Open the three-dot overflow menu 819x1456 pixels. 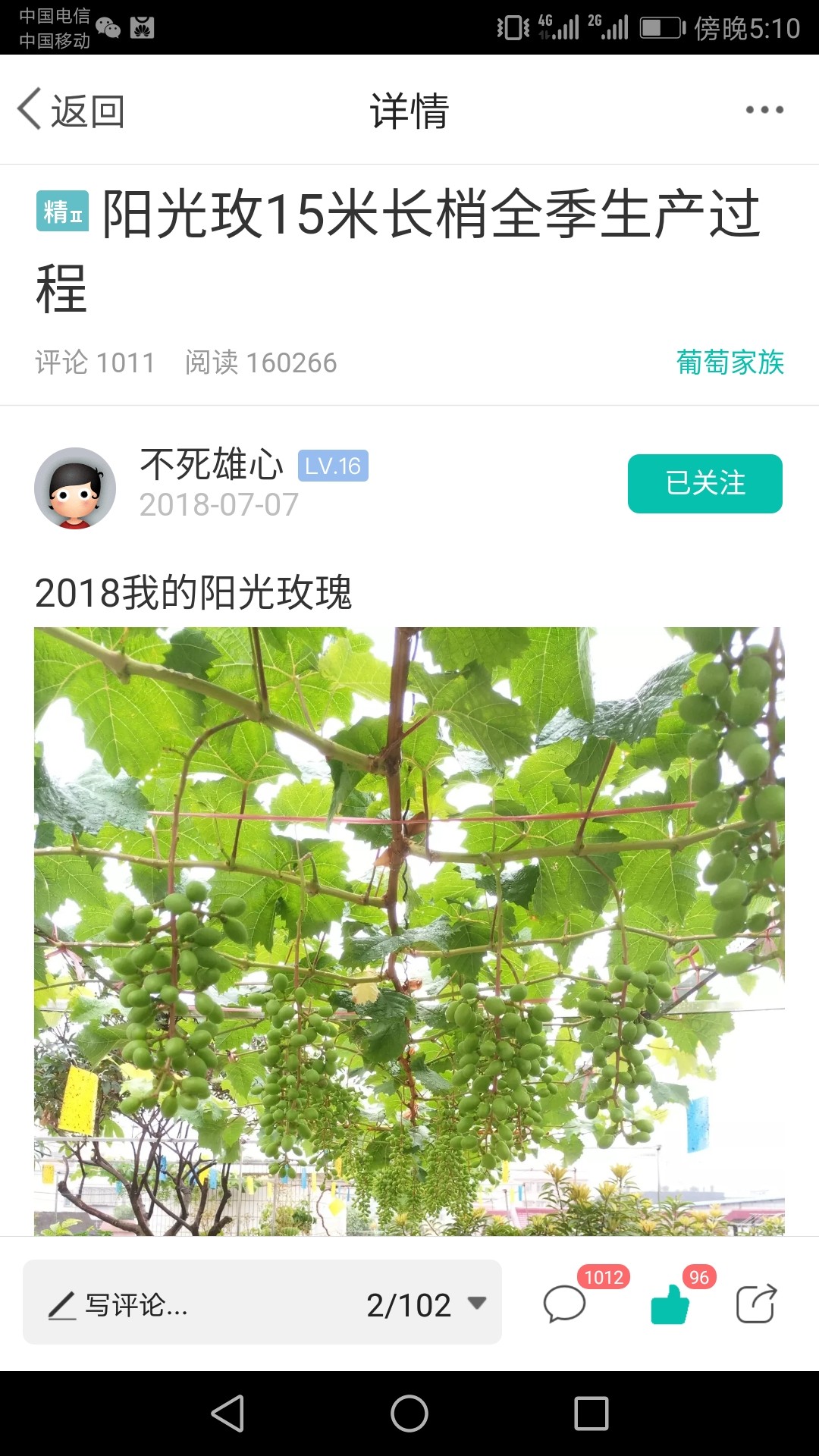click(764, 110)
